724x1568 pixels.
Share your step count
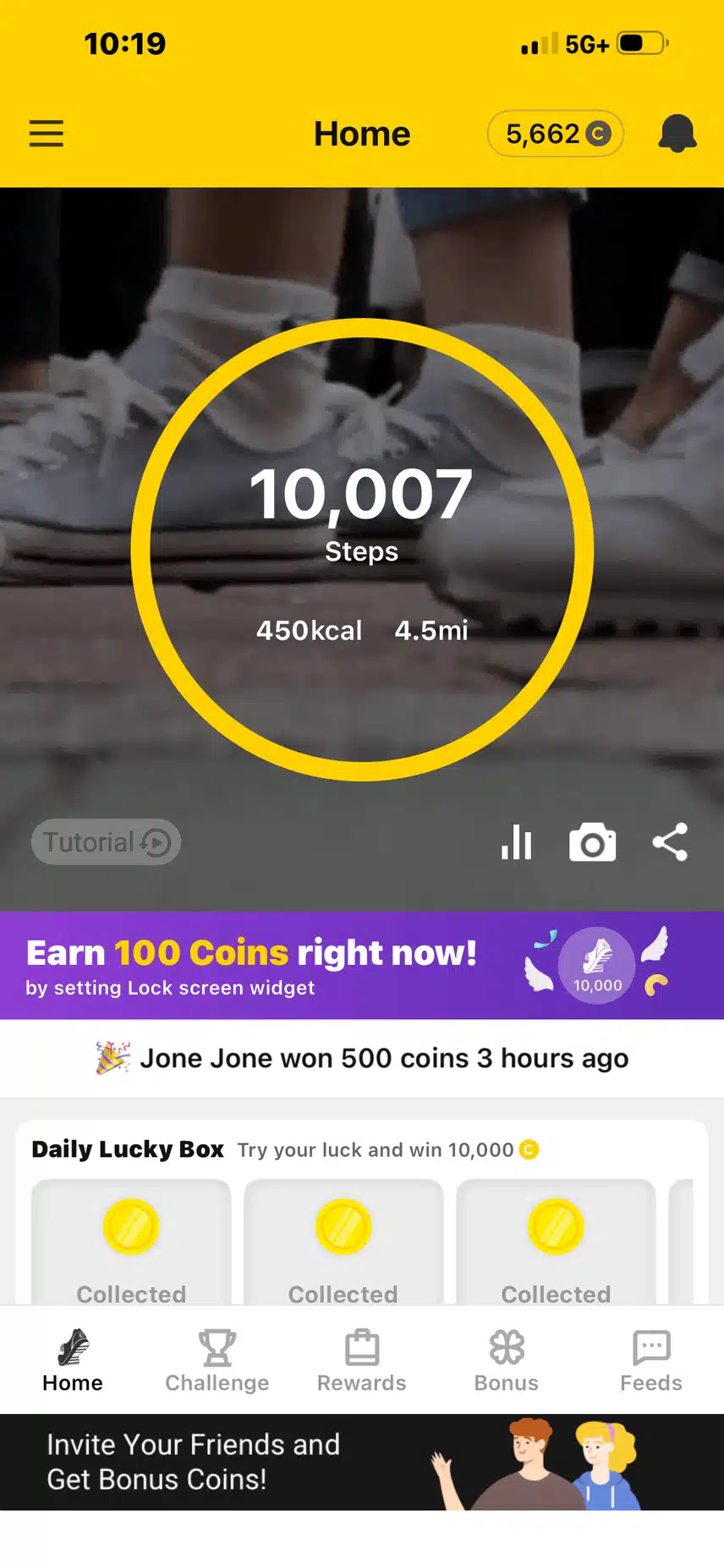coord(670,842)
